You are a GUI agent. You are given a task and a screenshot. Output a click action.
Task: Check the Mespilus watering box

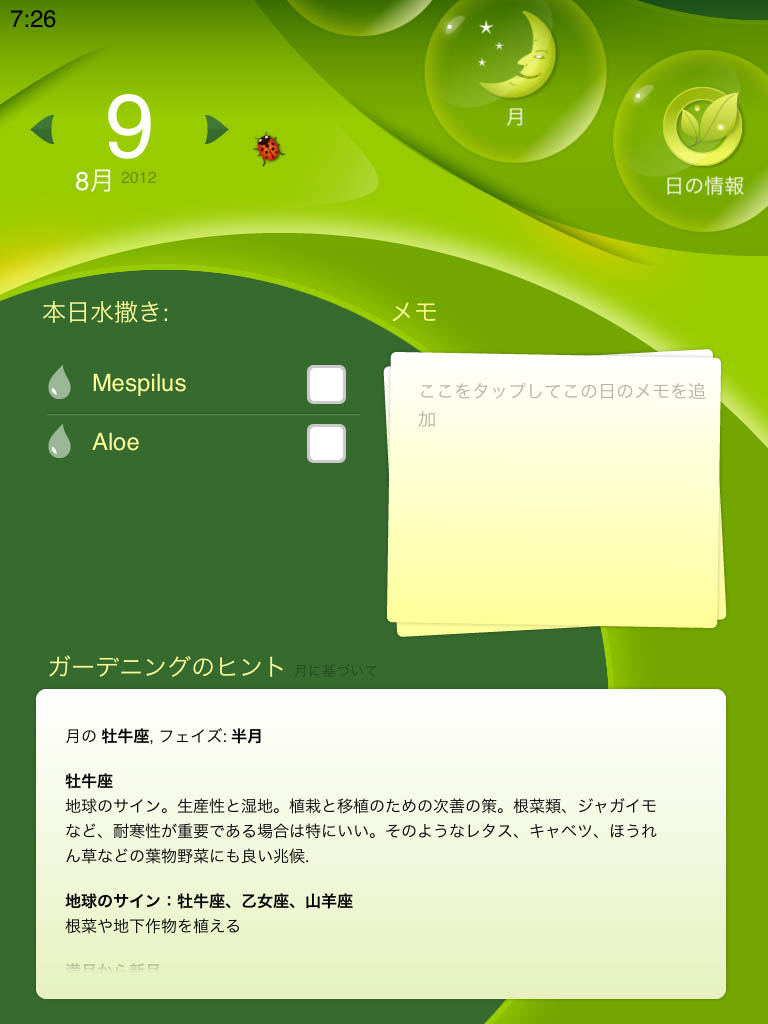(326, 384)
